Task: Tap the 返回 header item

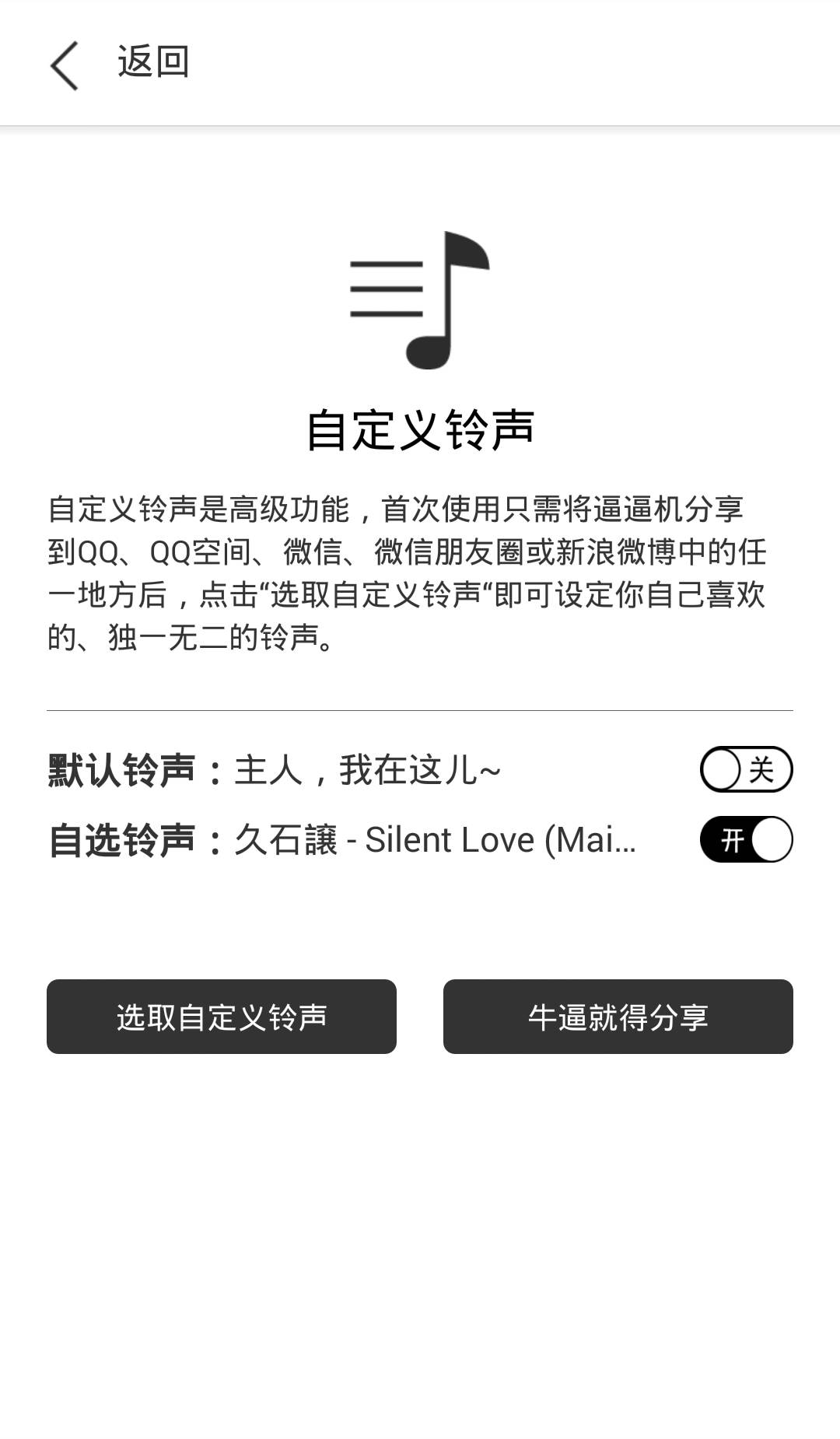Action: tap(152, 64)
